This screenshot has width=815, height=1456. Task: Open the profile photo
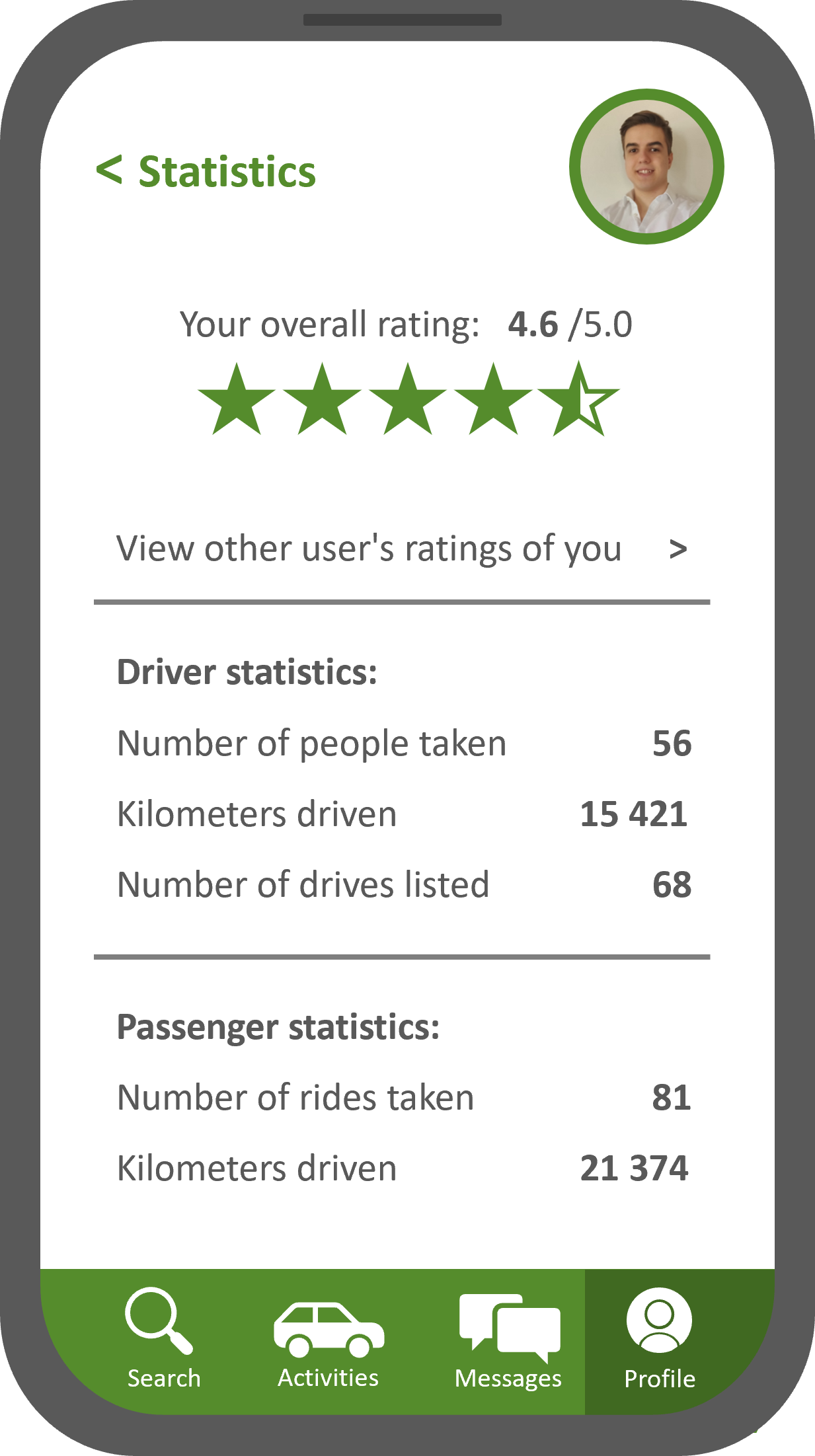[646, 167]
